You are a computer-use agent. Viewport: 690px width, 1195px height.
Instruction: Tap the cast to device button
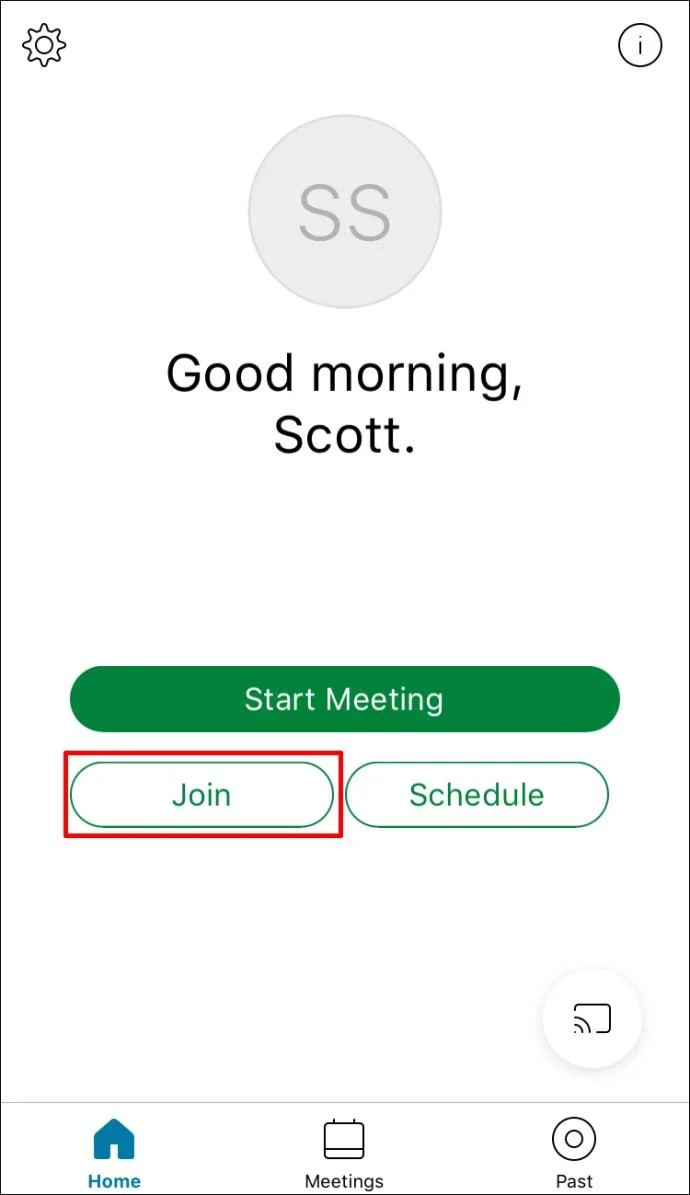pos(592,1019)
